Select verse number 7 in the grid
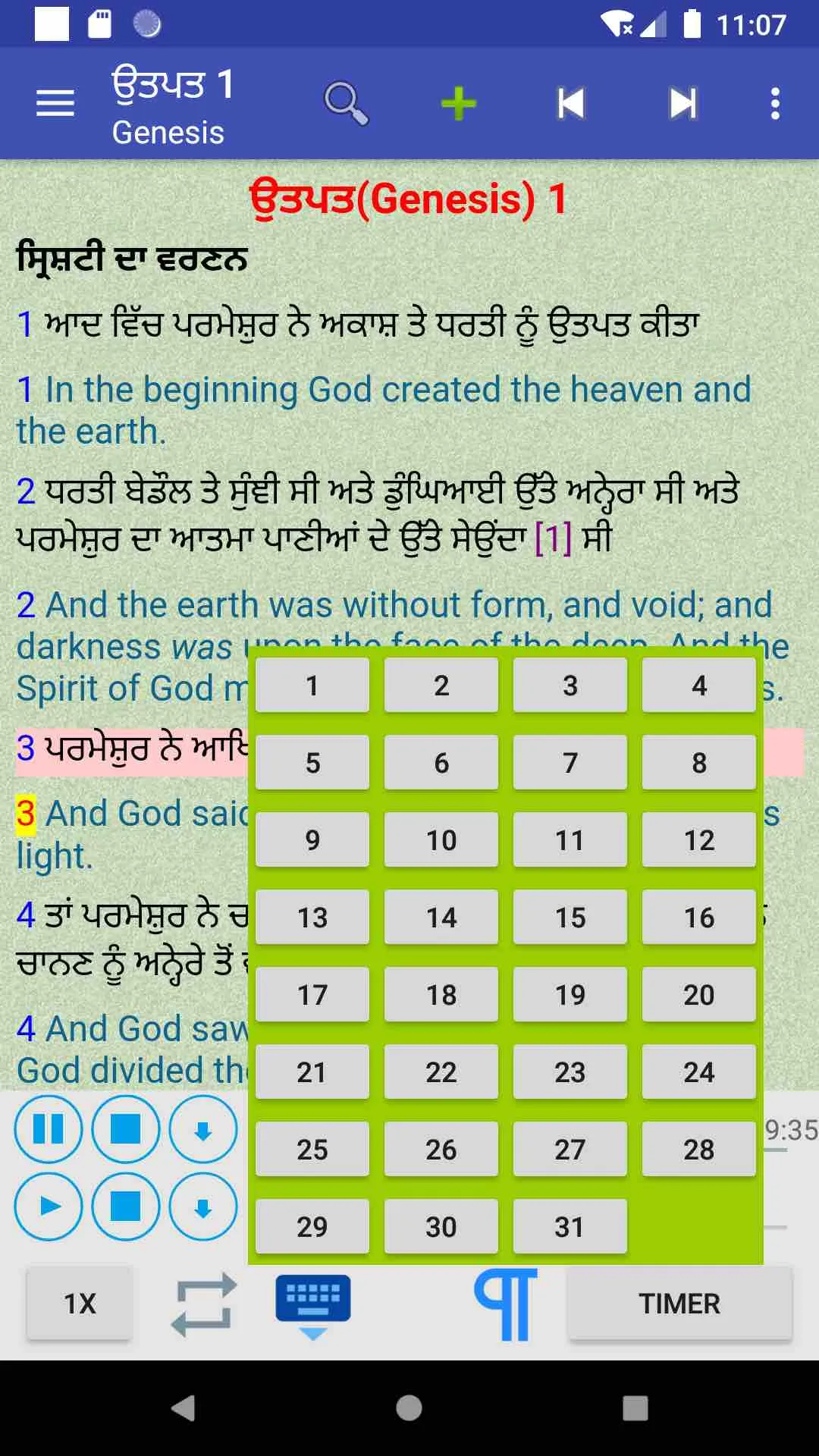This screenshot has height=1456, width=819. 570,762
